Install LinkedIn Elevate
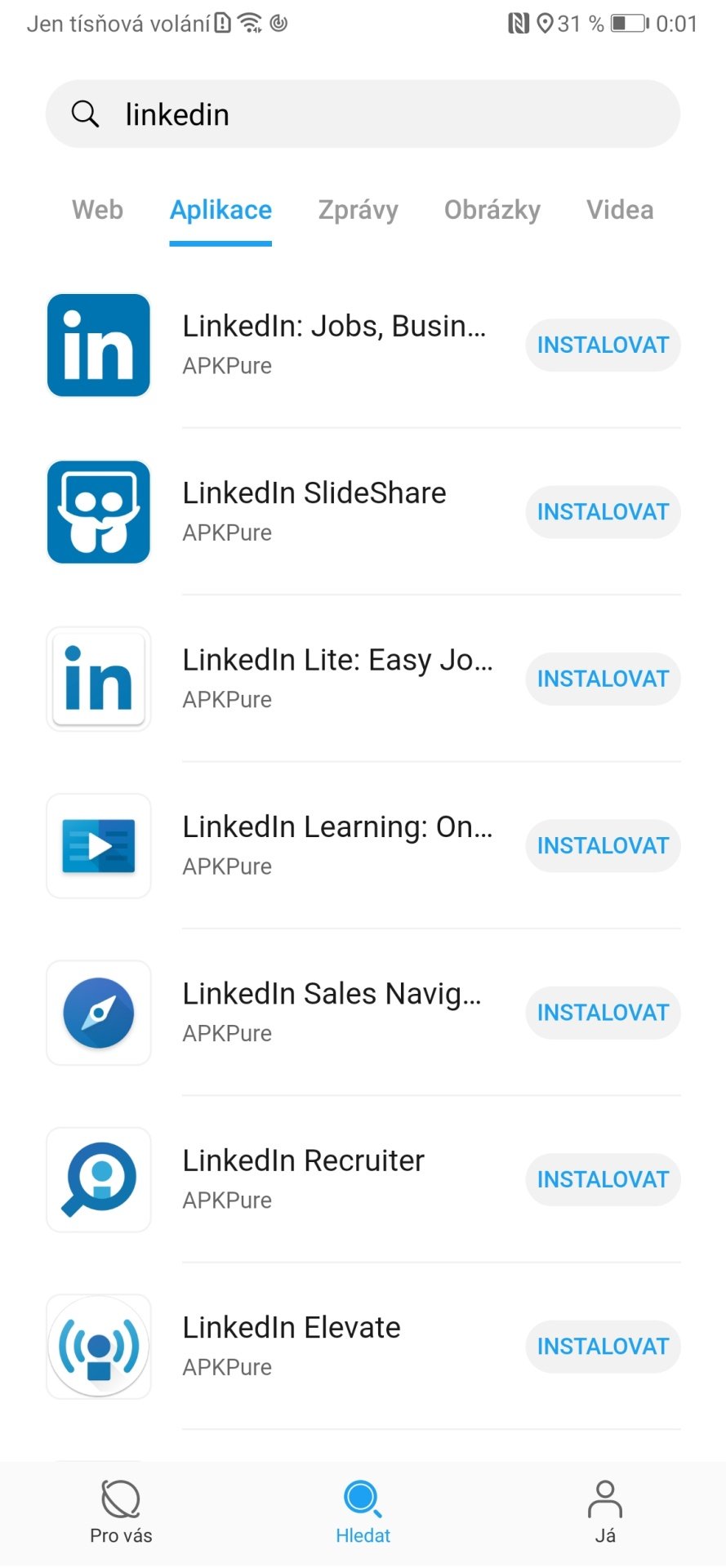The height and width of the screenshot is (1568, 726). pyautogui.click(x=603, y=1347)
